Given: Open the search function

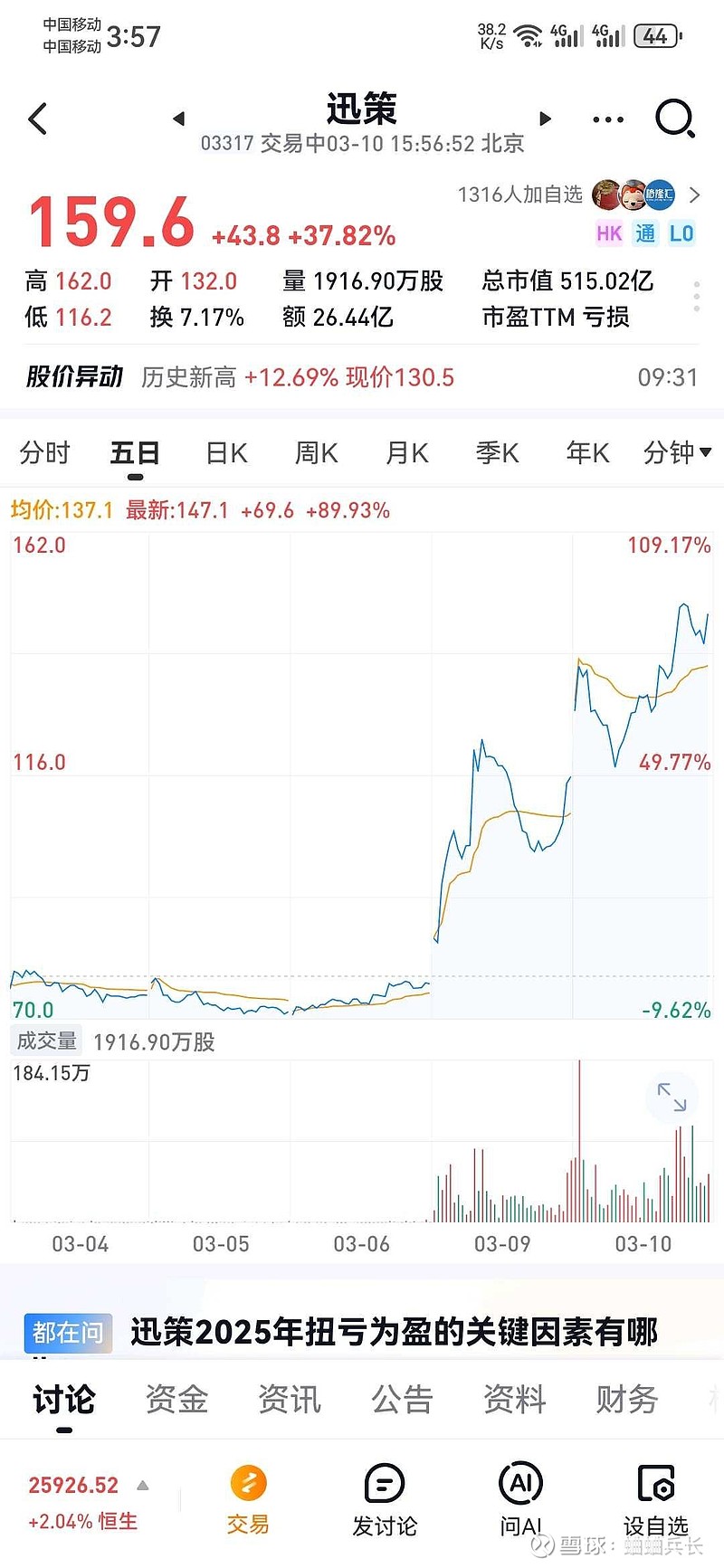Looking at the screenshot, I should [674, 119].
